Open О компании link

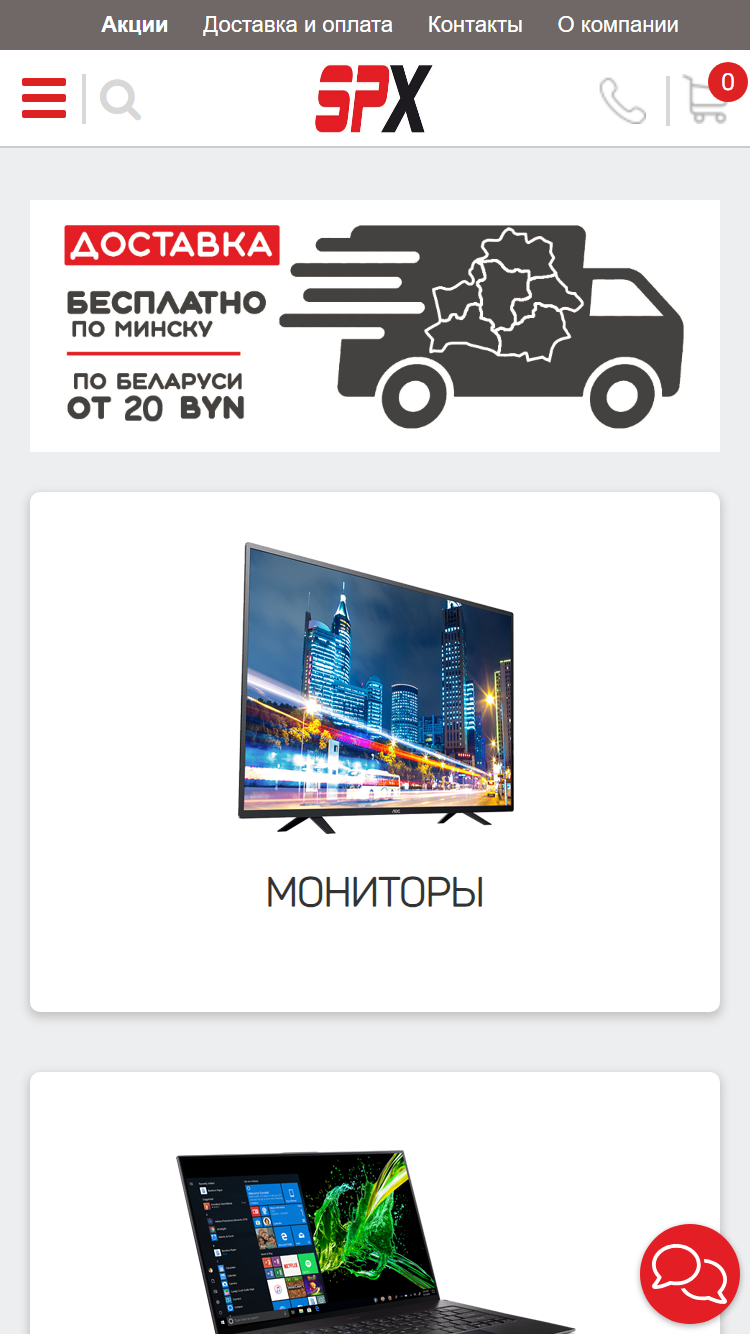[x=618, y=25]
